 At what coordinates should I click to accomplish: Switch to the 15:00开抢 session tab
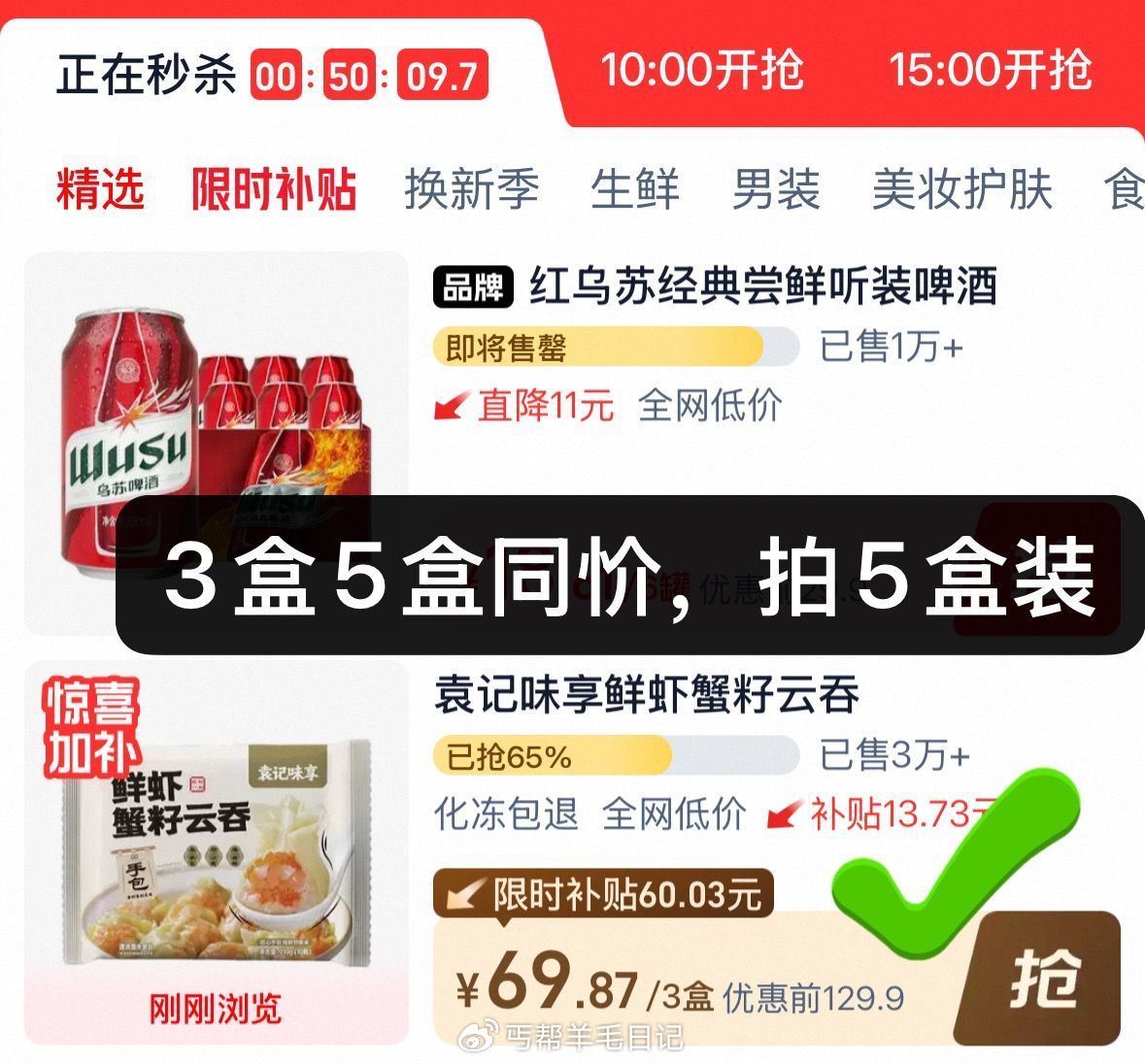(990, 71)
